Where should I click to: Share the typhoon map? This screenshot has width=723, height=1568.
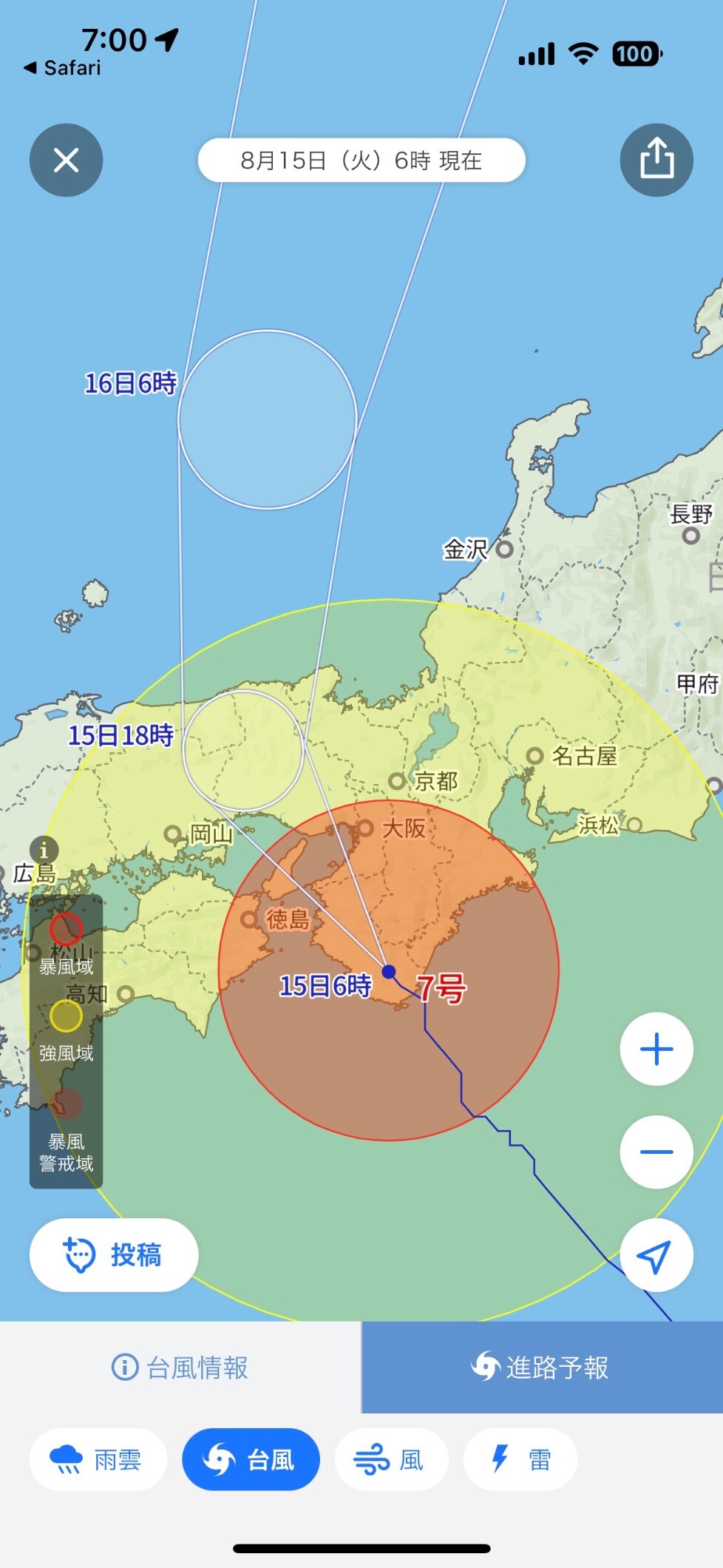656,160
